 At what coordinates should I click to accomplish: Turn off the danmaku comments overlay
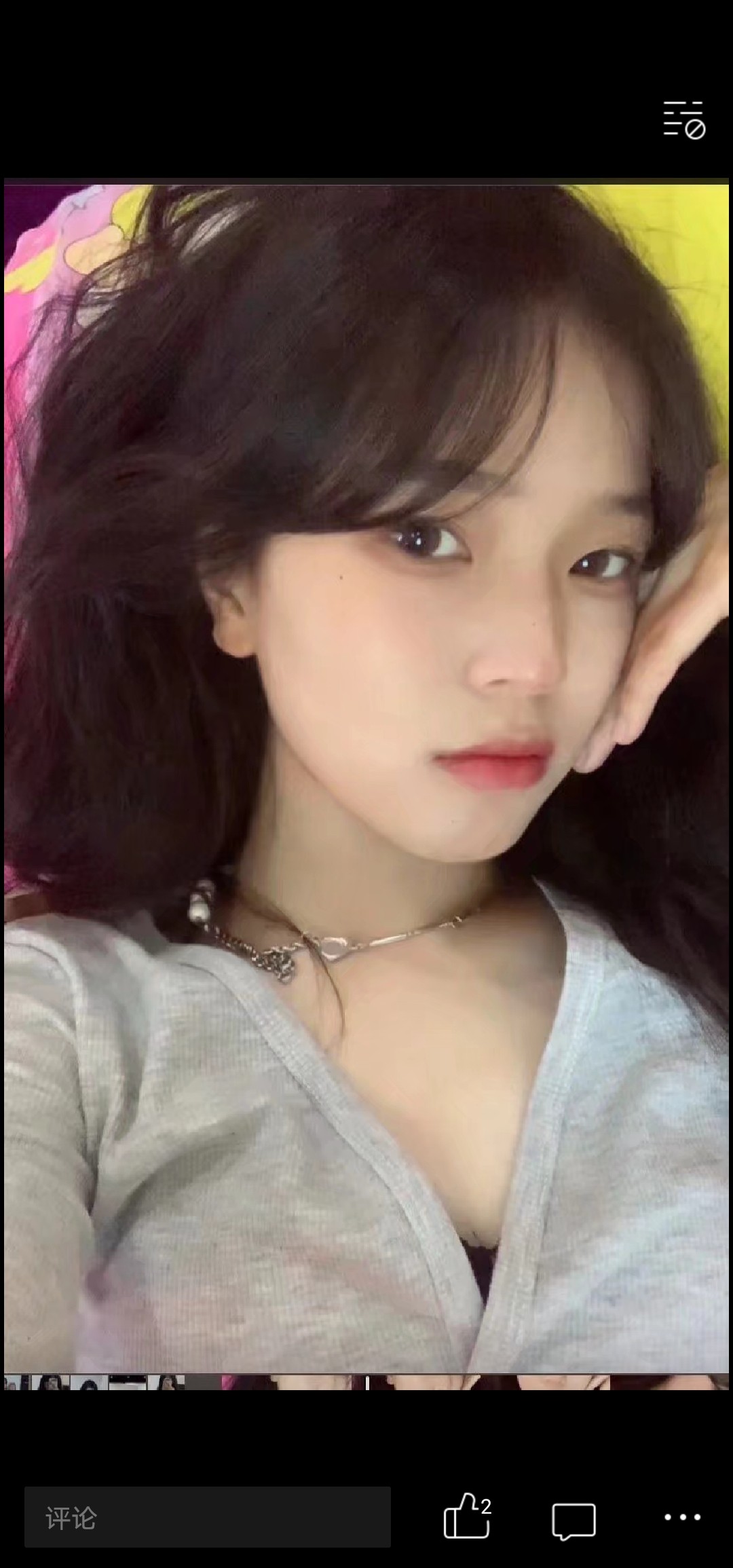[x=683, y=119]
